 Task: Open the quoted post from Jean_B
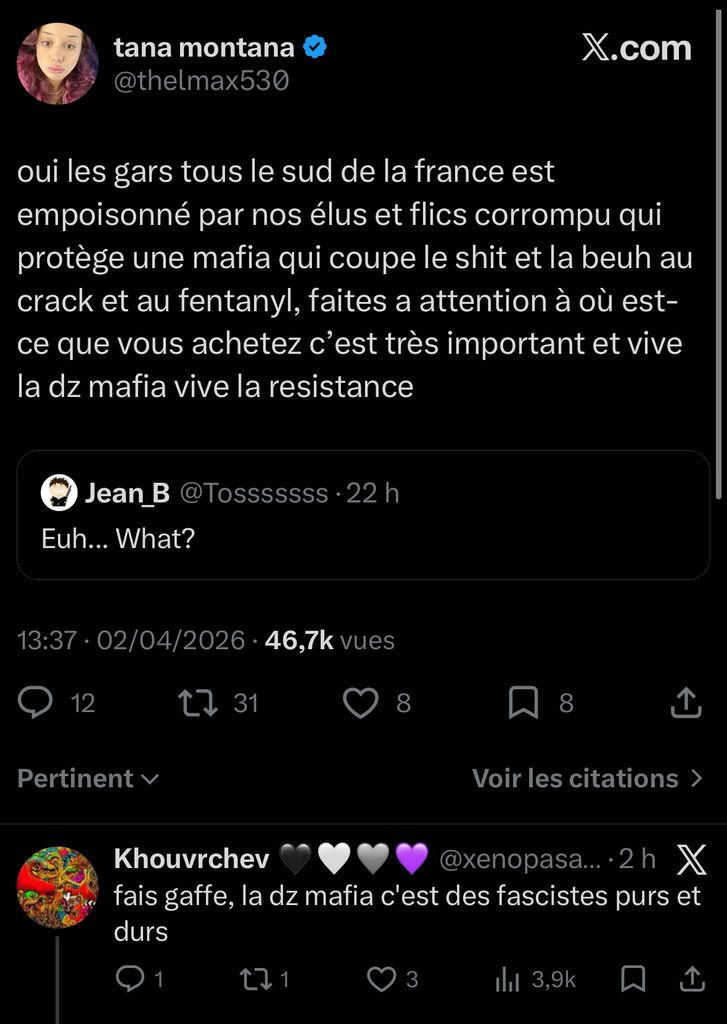pyautogui.click(x=362, y=515)
